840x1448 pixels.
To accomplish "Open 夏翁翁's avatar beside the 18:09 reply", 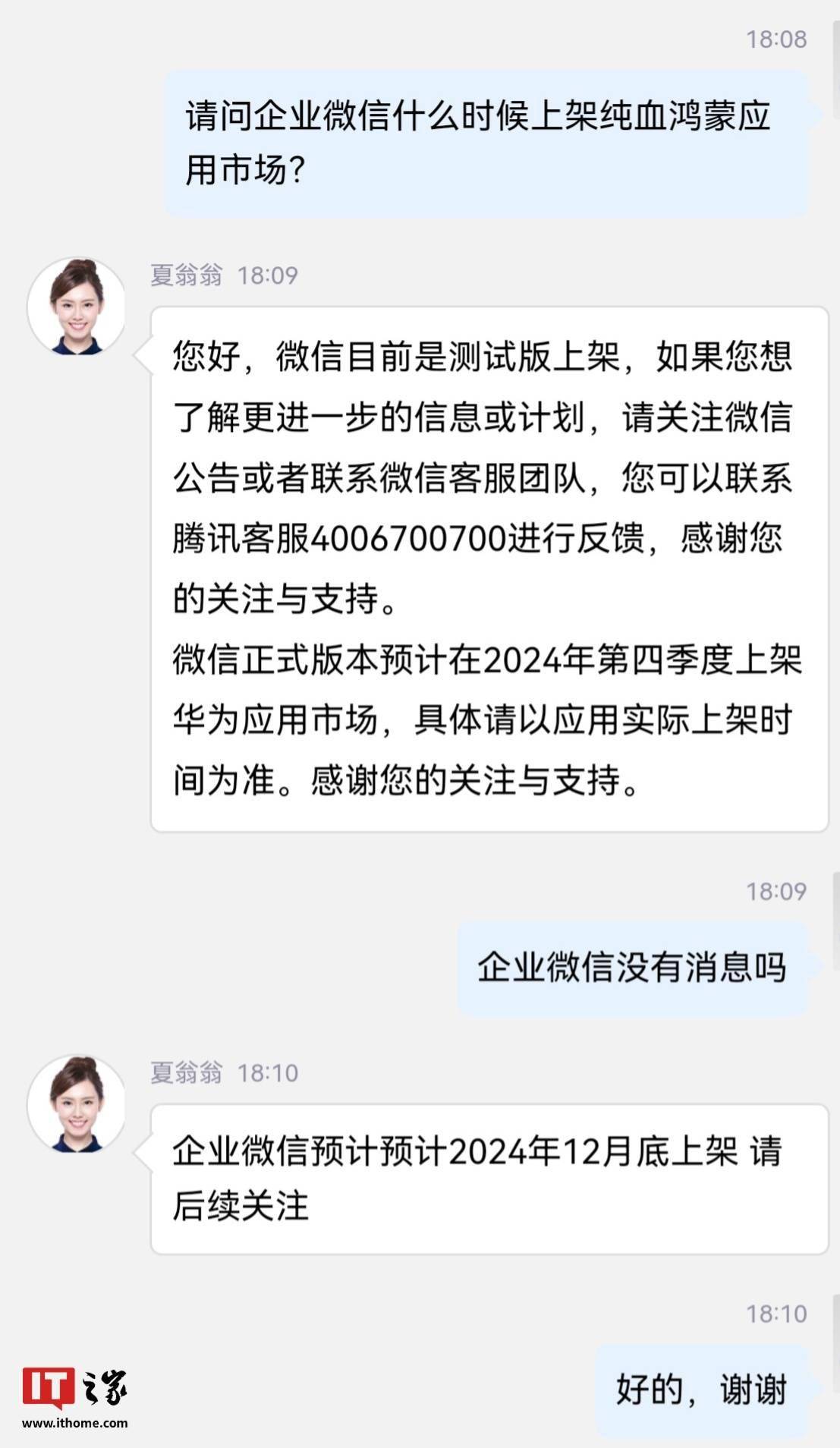I will pyautogui.click(x=77, y=307).
